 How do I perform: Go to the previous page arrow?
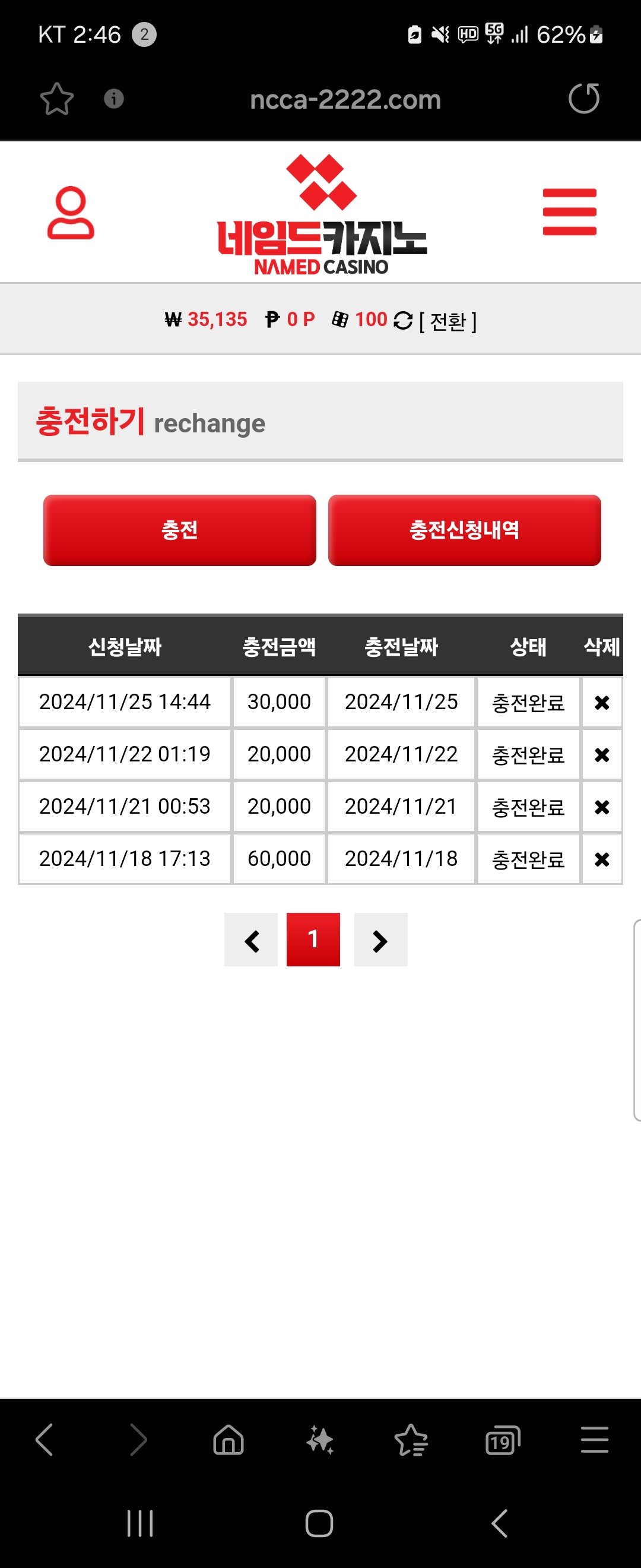[x=251, y=940]
